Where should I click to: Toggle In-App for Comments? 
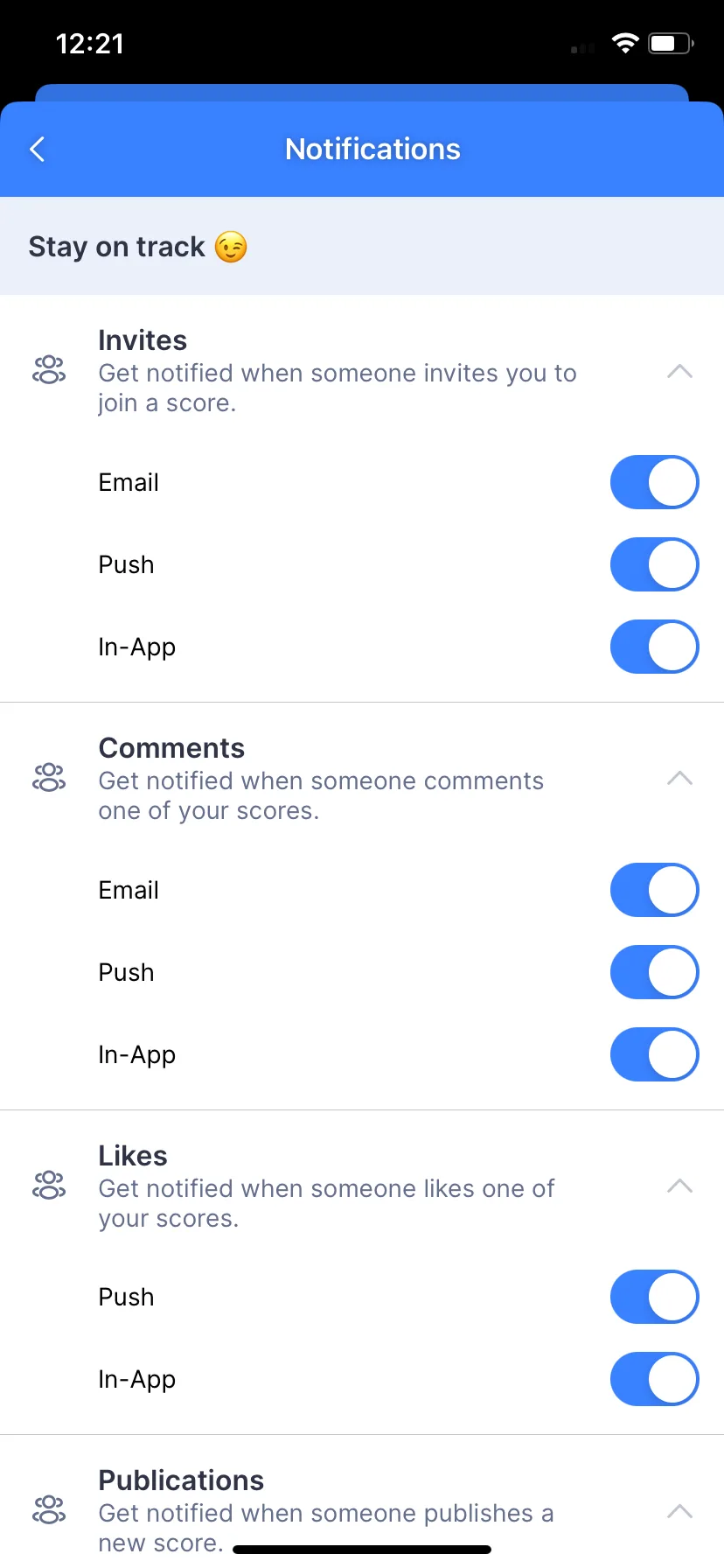coord(654,1054)
